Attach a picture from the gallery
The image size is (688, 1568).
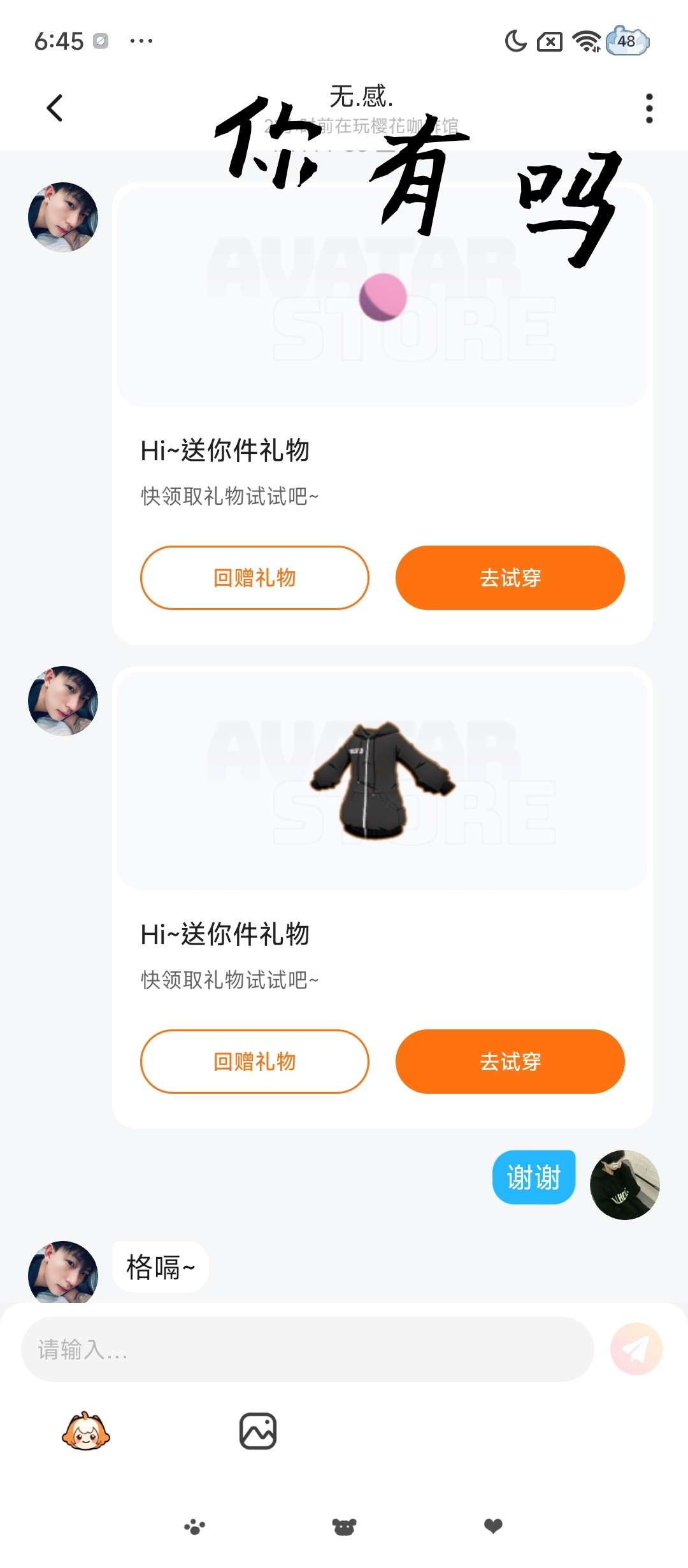[257, 1432]
